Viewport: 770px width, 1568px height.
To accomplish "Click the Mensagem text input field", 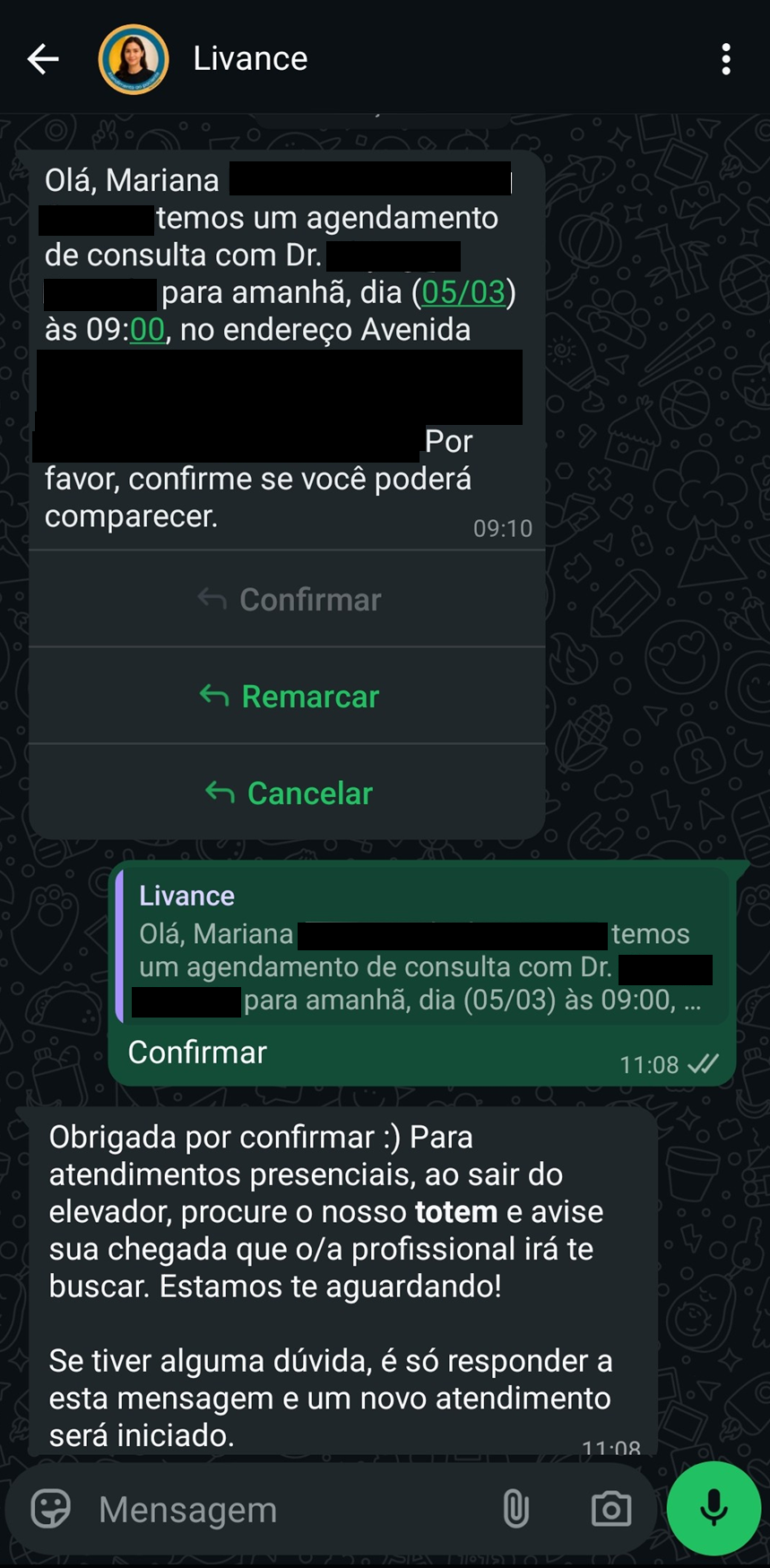I will [269, 1509].
